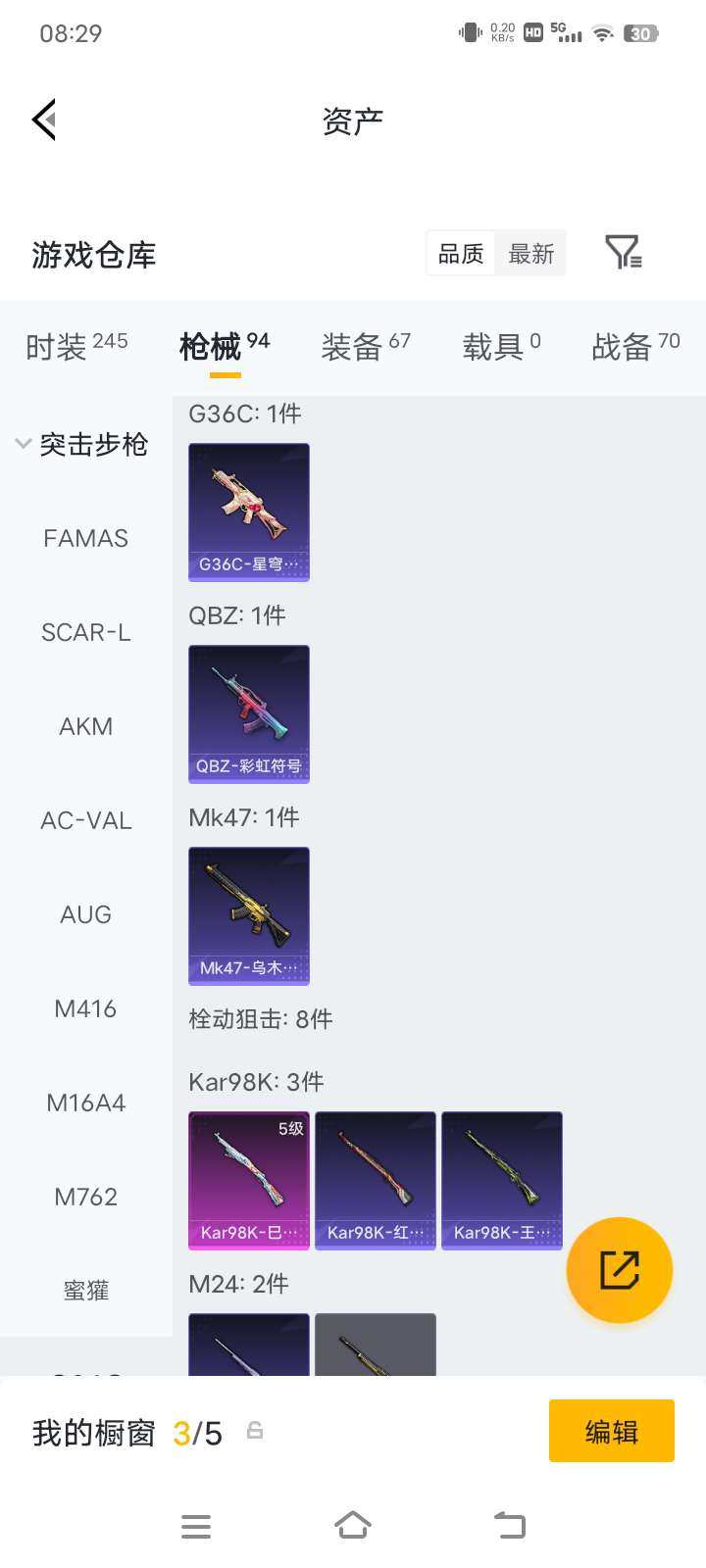706x1568 pixels.
Task: Click the back arrow to leave 资产 page
Action: click(44, 120)
